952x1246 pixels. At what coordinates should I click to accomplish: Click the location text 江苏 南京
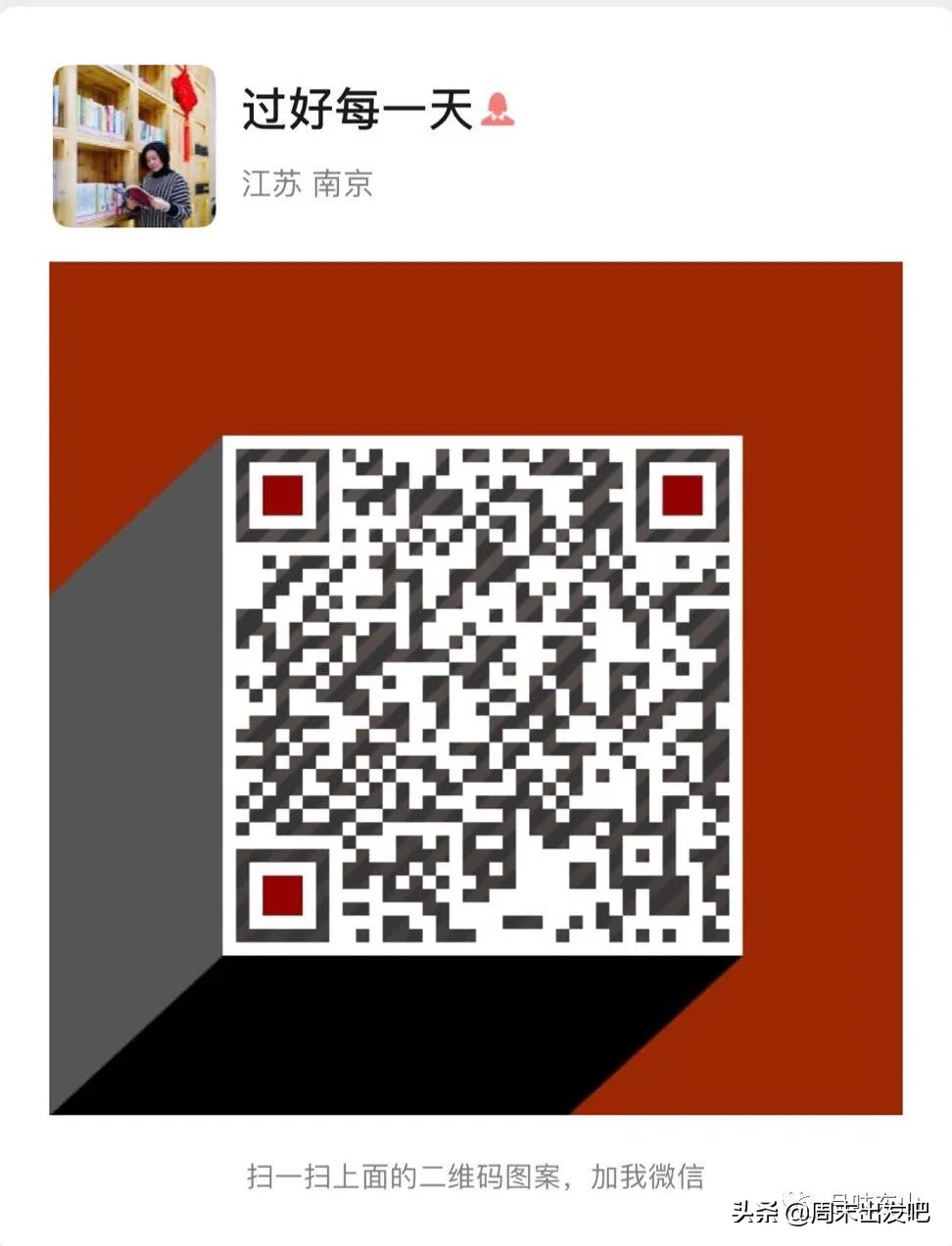[x=307, y=185]
